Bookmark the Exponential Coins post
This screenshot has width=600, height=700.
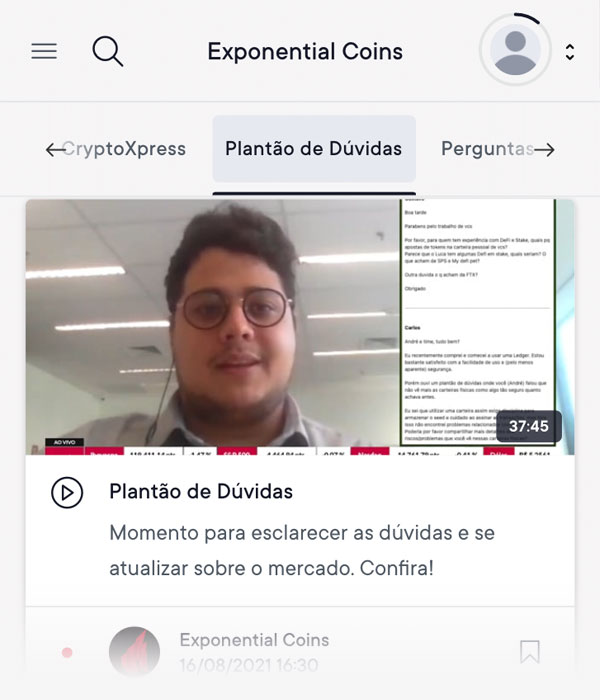tap(530, 652)
